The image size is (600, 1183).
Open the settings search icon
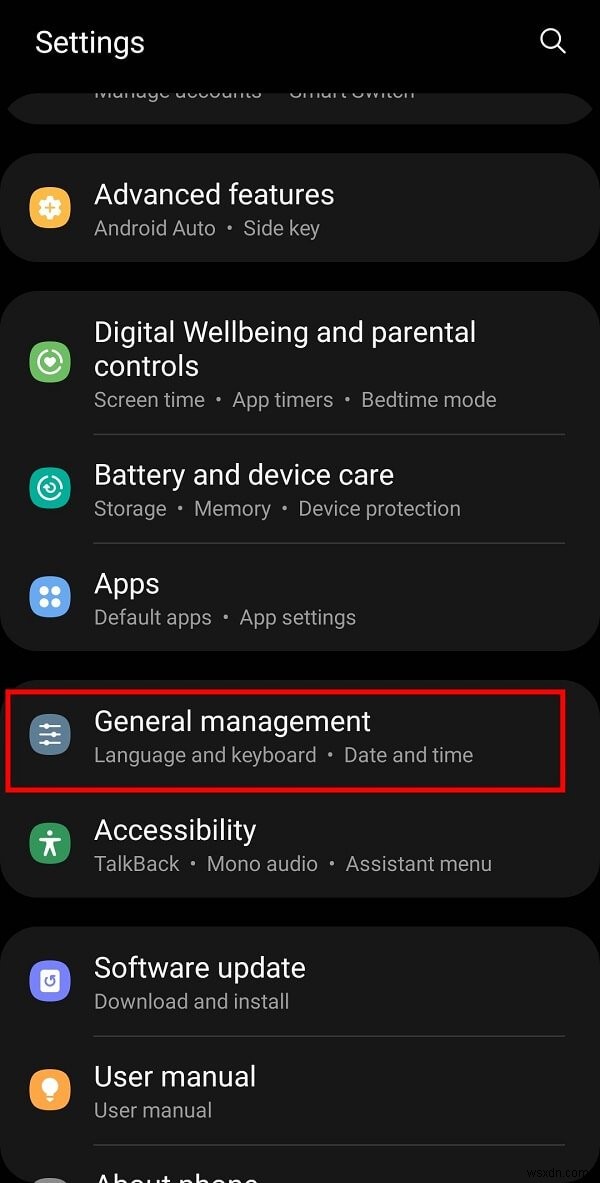[552, 41]
